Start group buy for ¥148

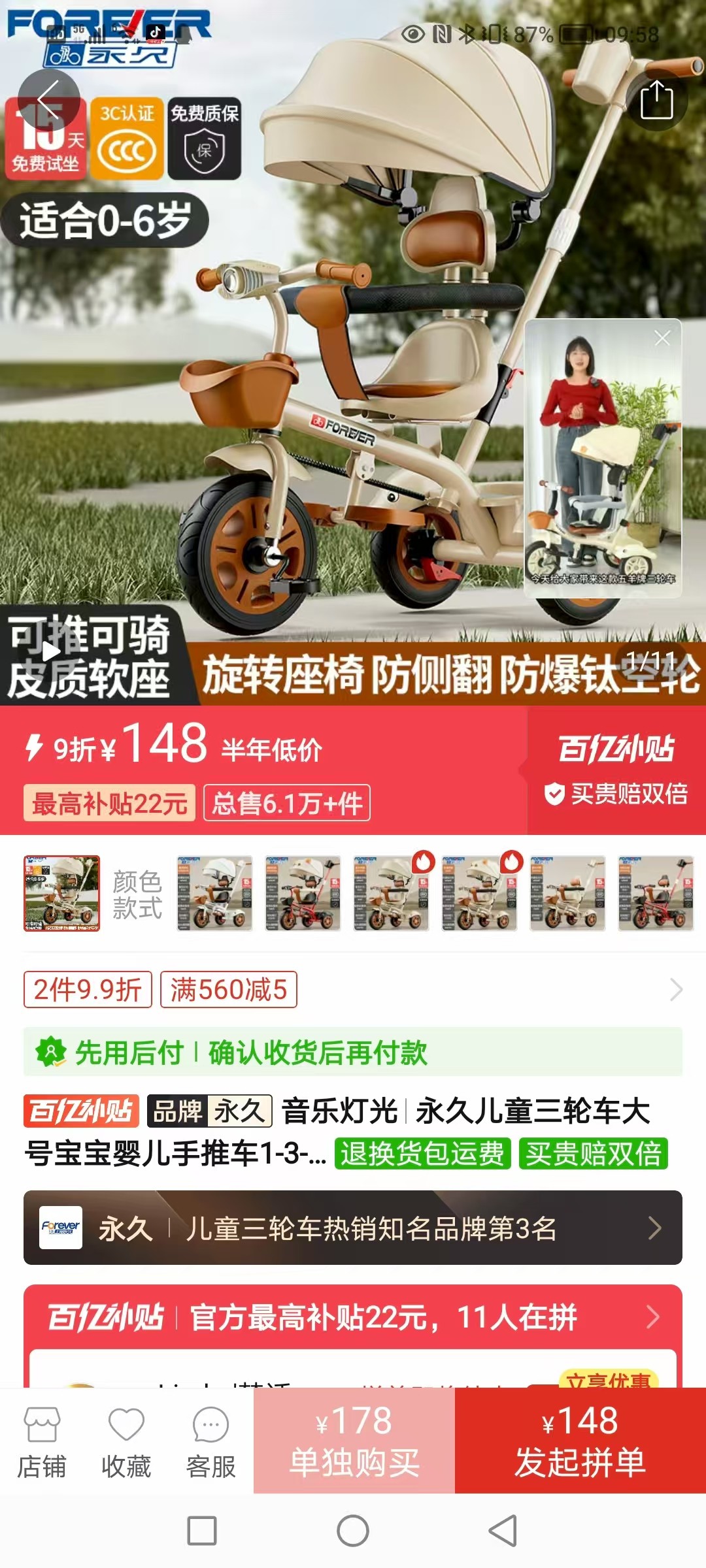pos(580,1441)
